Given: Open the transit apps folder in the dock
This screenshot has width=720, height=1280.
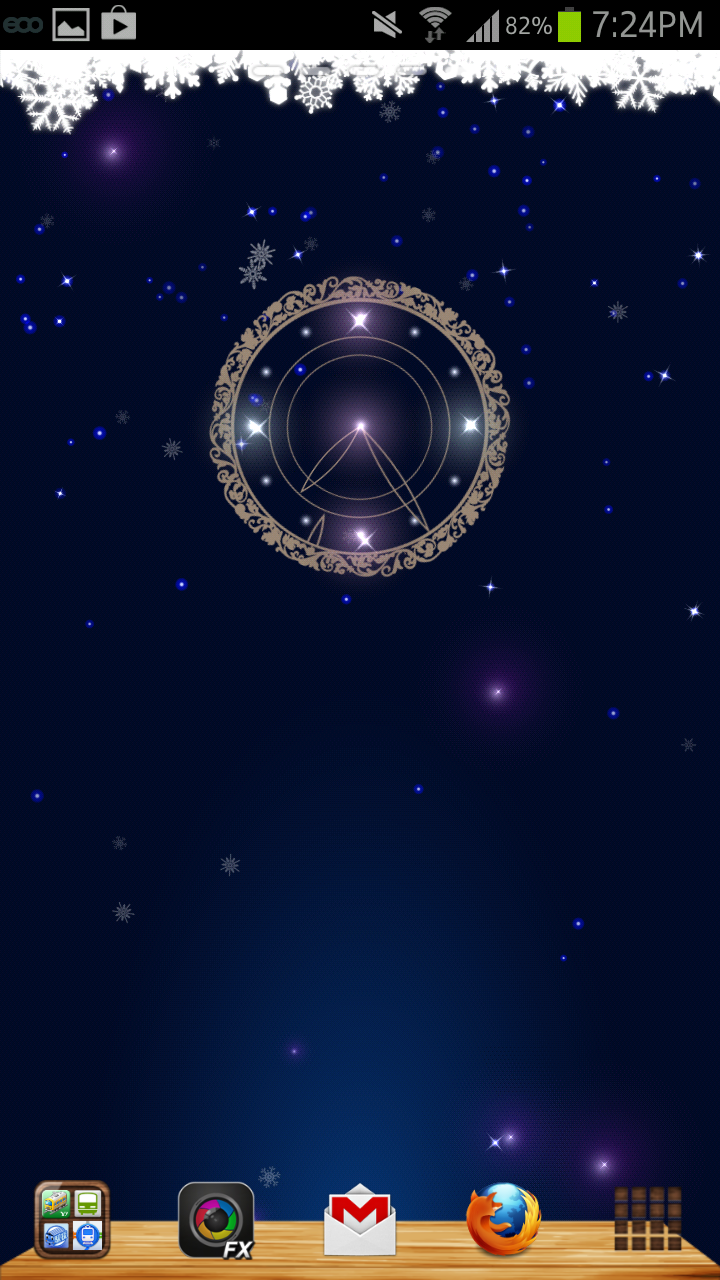Looking at the screenshot, I should tap(72, 1219).
